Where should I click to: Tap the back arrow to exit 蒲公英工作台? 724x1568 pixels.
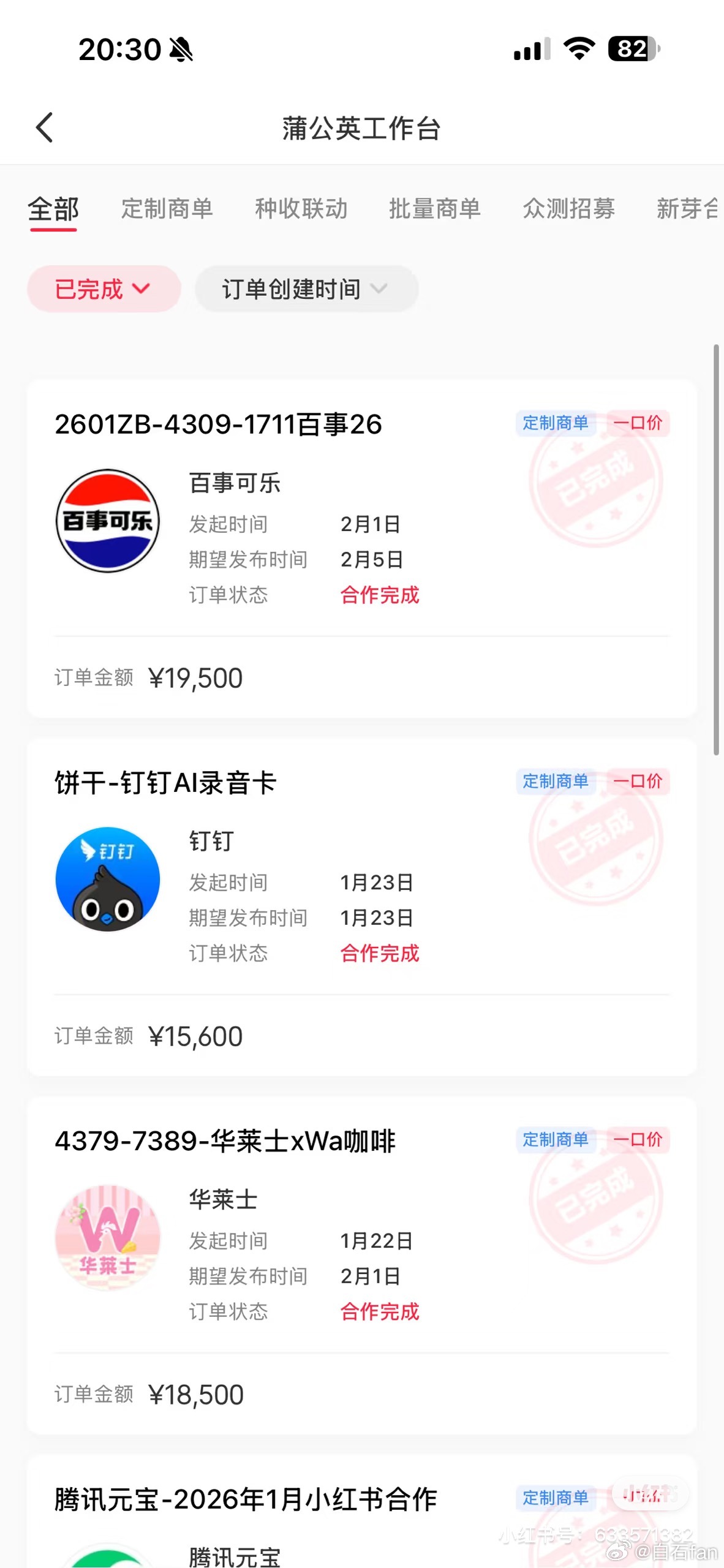click(x=43, y=128)
